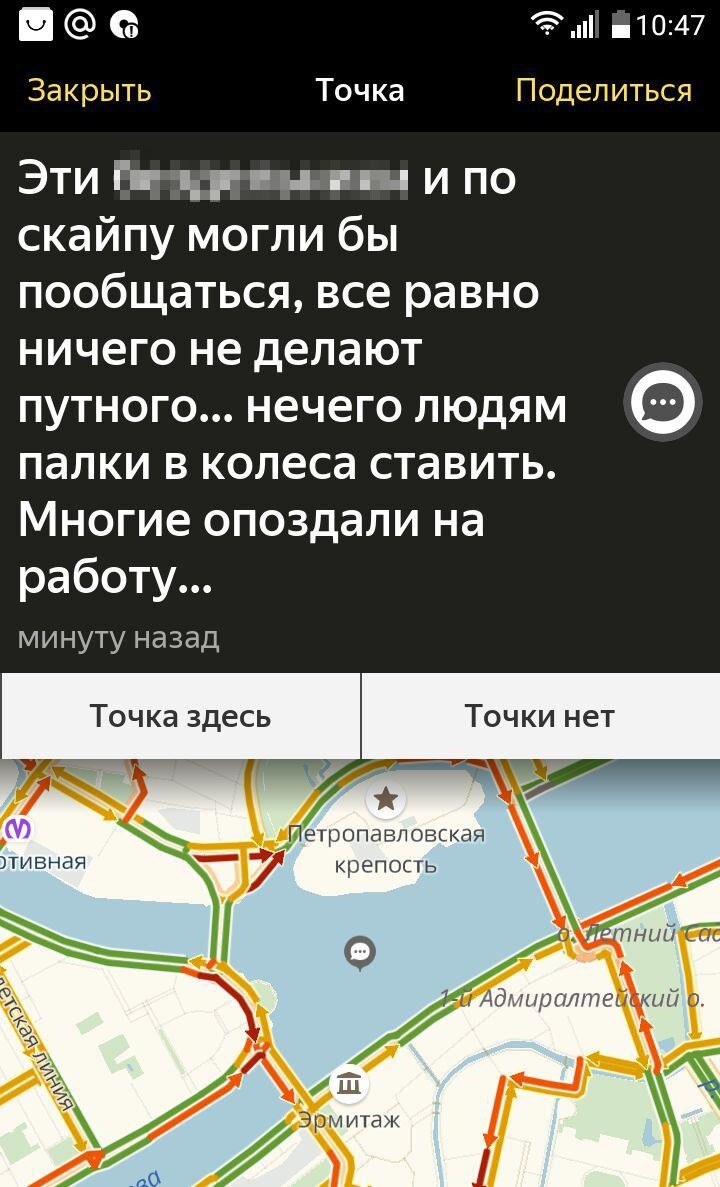Tap the chat marker on the river
Screen dimensions: 720x1187
tap(360, 951)
